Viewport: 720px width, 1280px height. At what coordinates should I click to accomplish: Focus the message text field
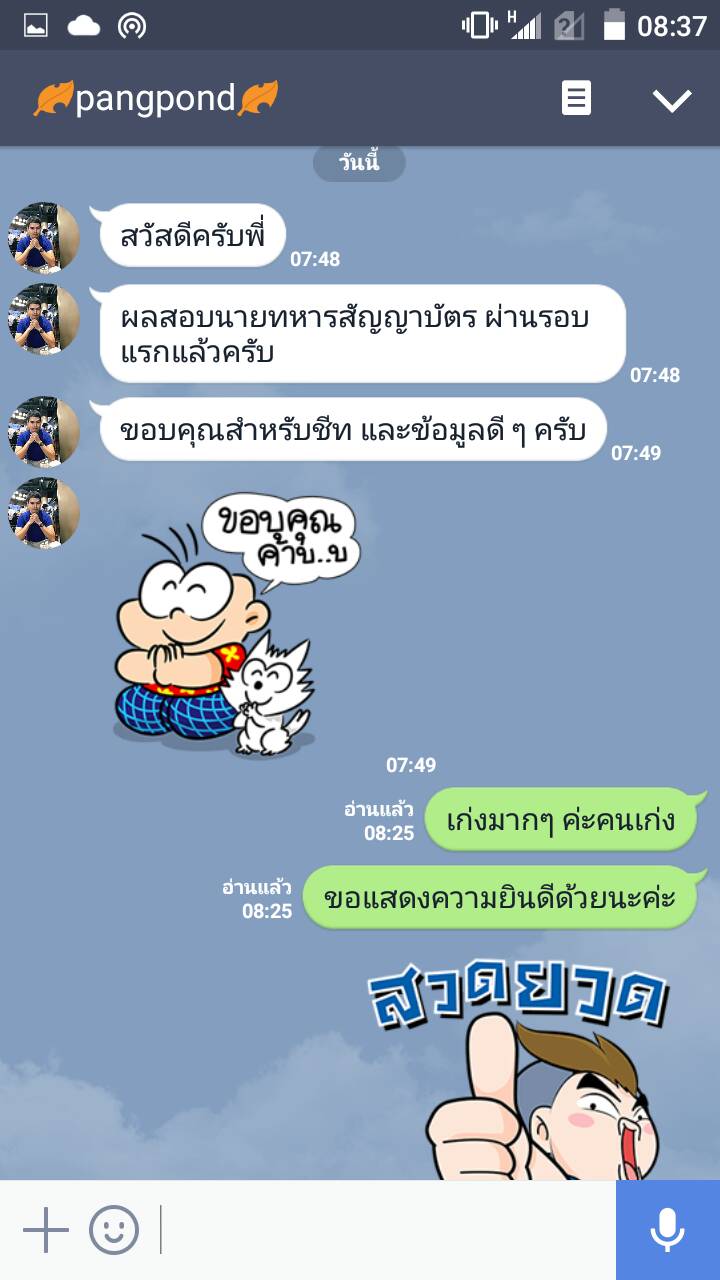point(385,1230)
